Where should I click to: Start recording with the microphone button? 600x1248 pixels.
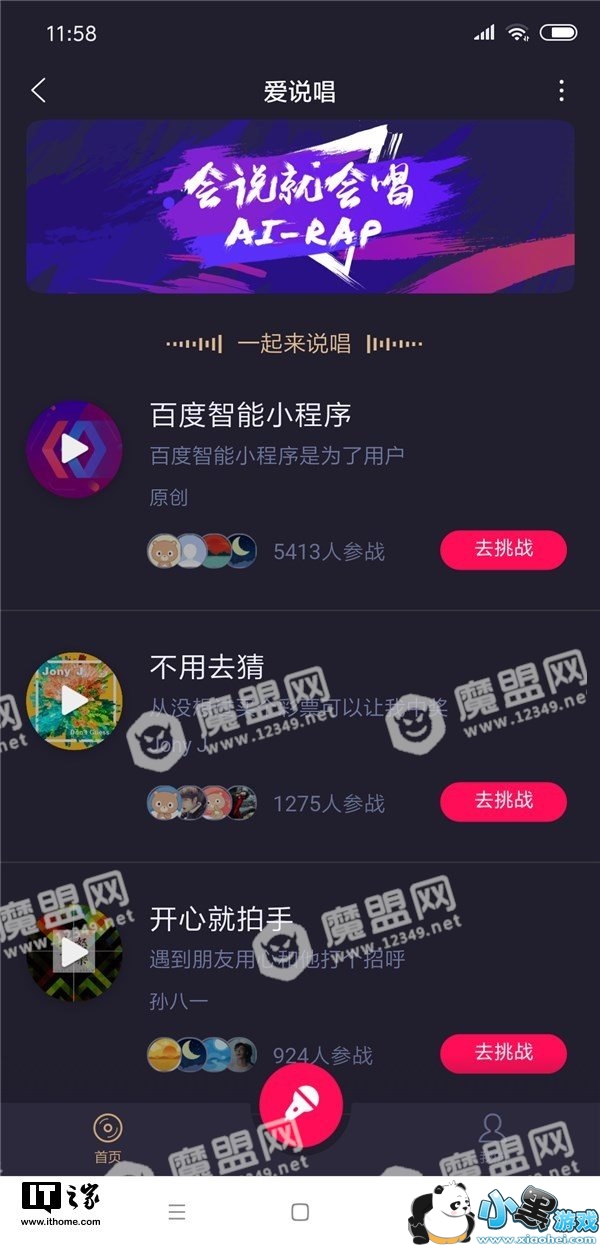click(300, 1105)
